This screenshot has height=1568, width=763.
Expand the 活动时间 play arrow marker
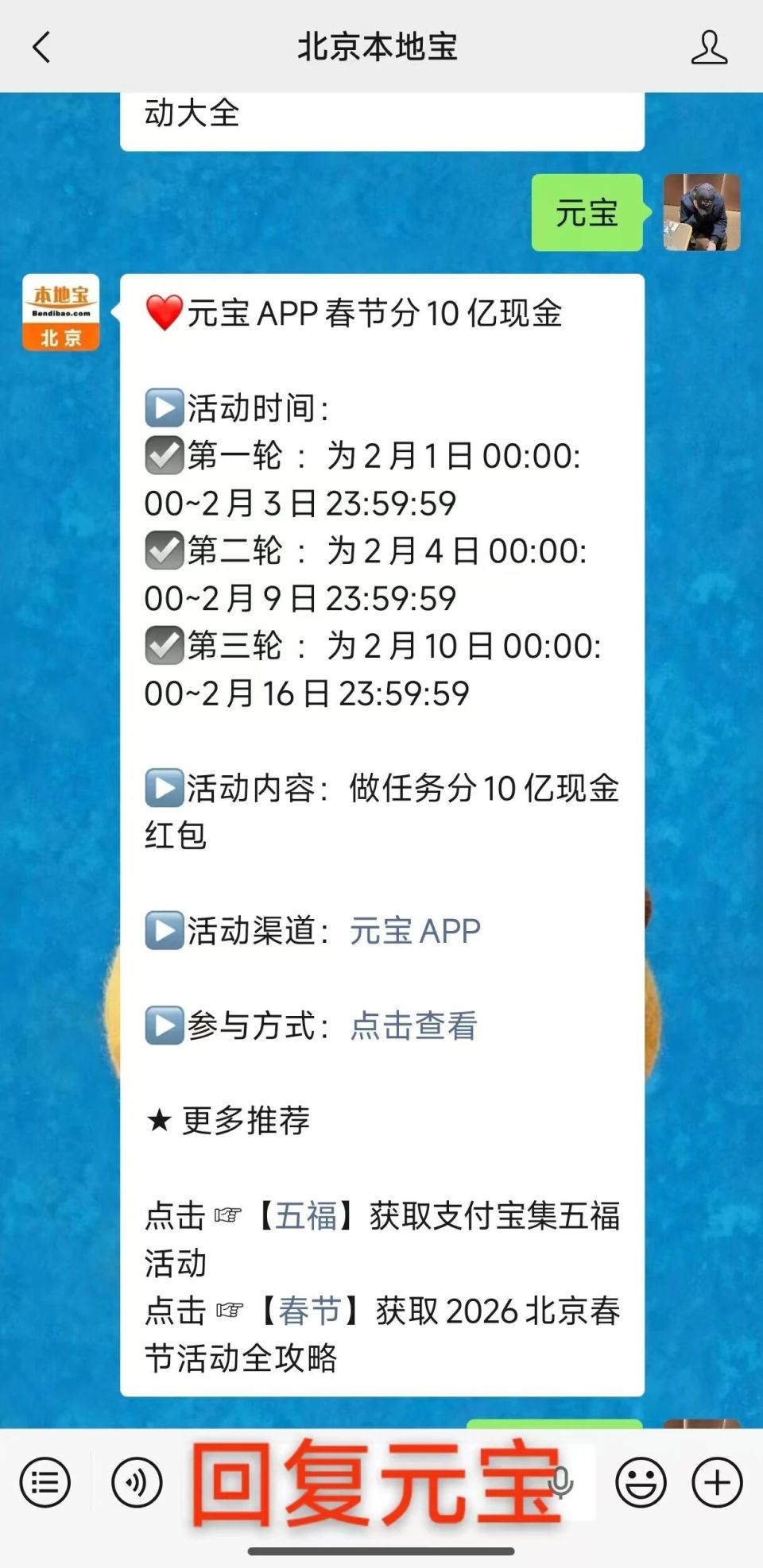click(x=165, y=409)
